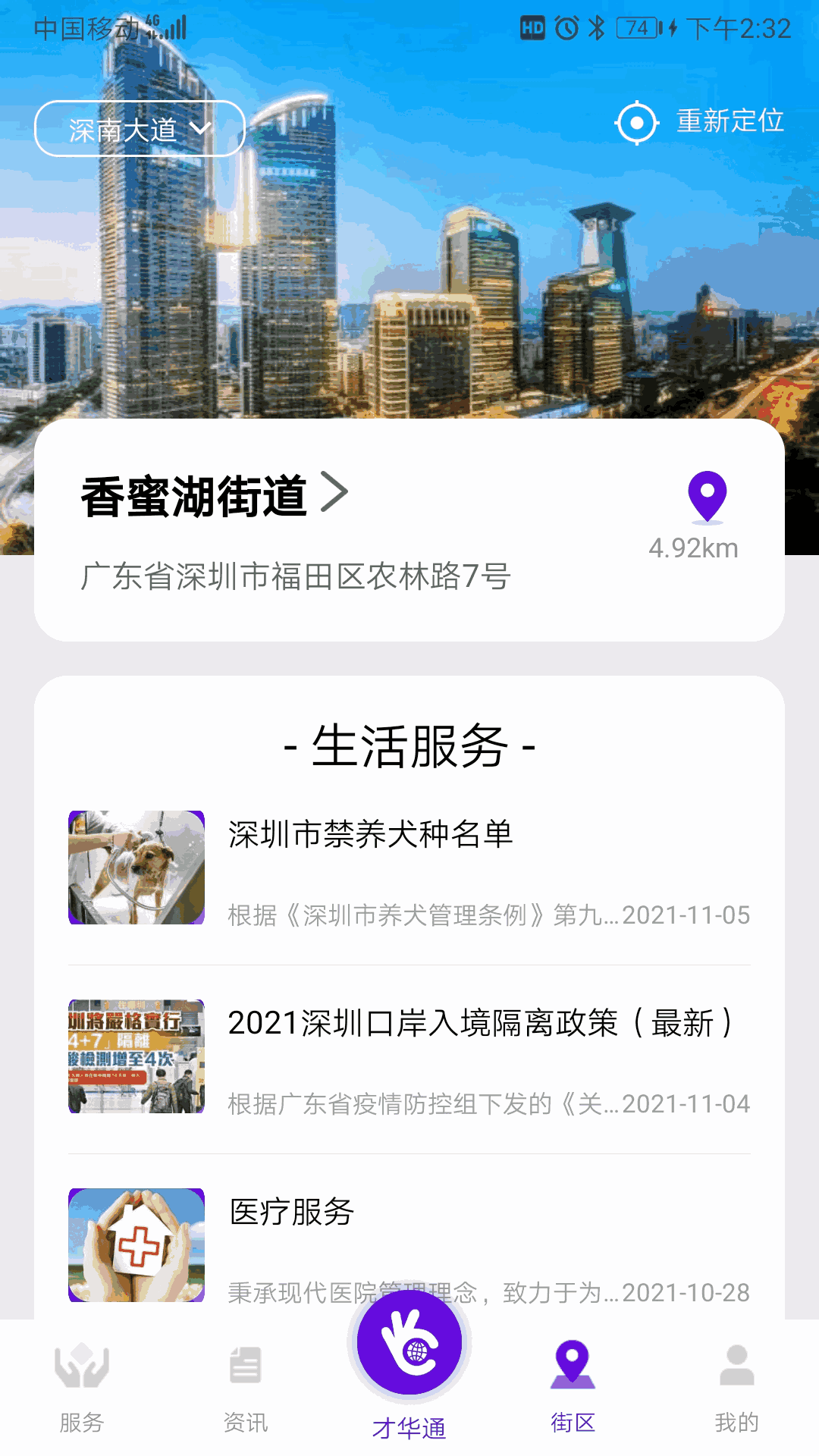Toggle the HD indicator in status bar
The height and width of the screenshot is (1456, 819).
[x=533, y=28]
